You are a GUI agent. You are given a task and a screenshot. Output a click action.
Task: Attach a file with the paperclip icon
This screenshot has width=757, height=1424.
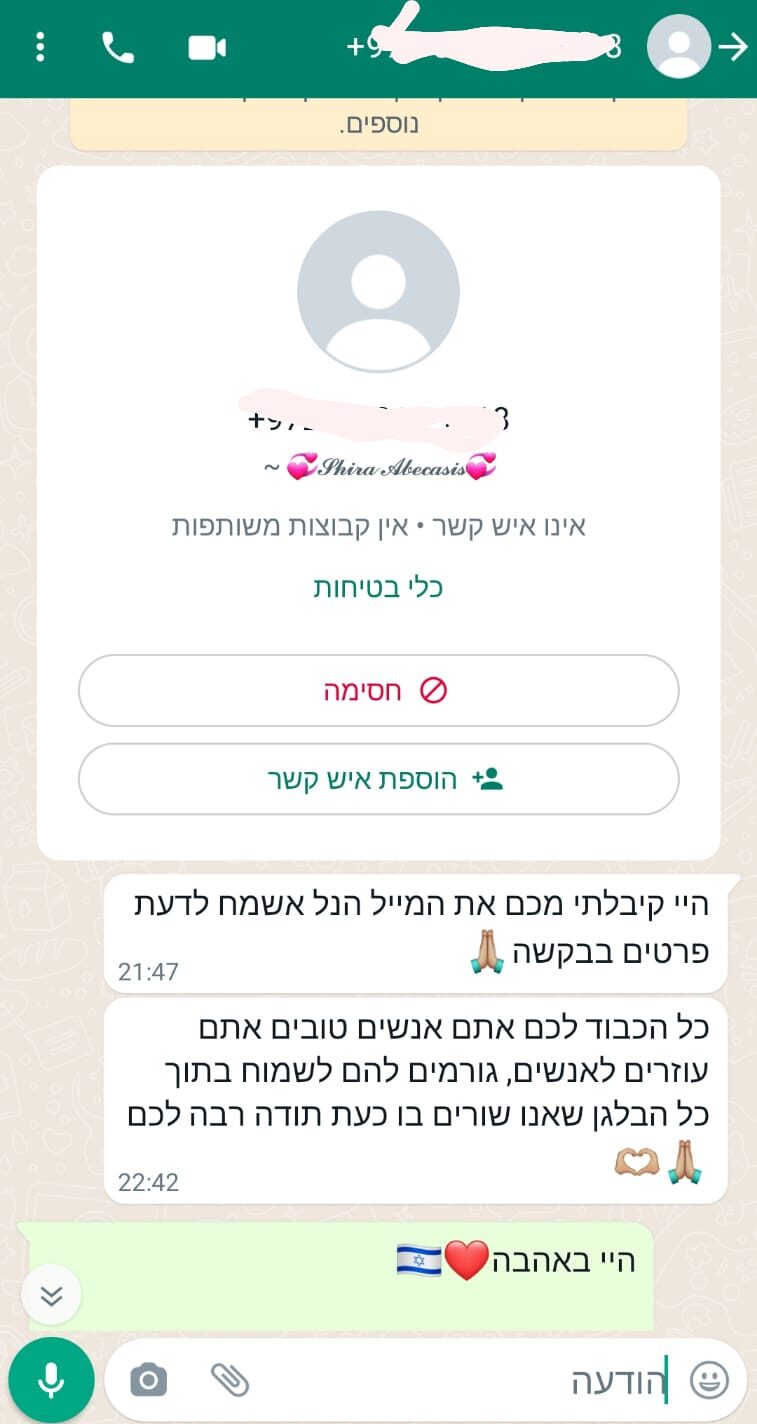point(230,1381)
